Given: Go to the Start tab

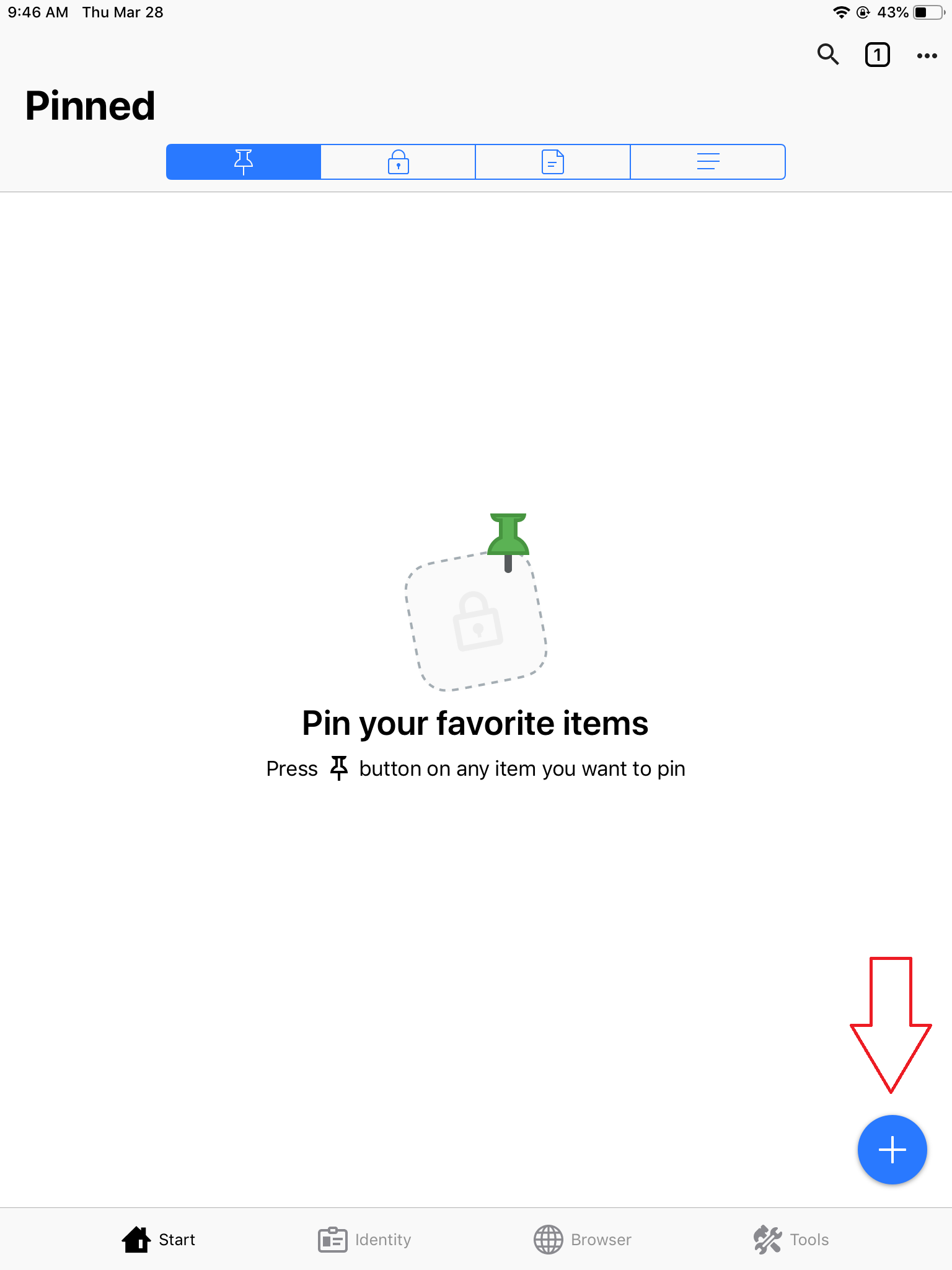Looking at the screenshot, I should 159,1240.
